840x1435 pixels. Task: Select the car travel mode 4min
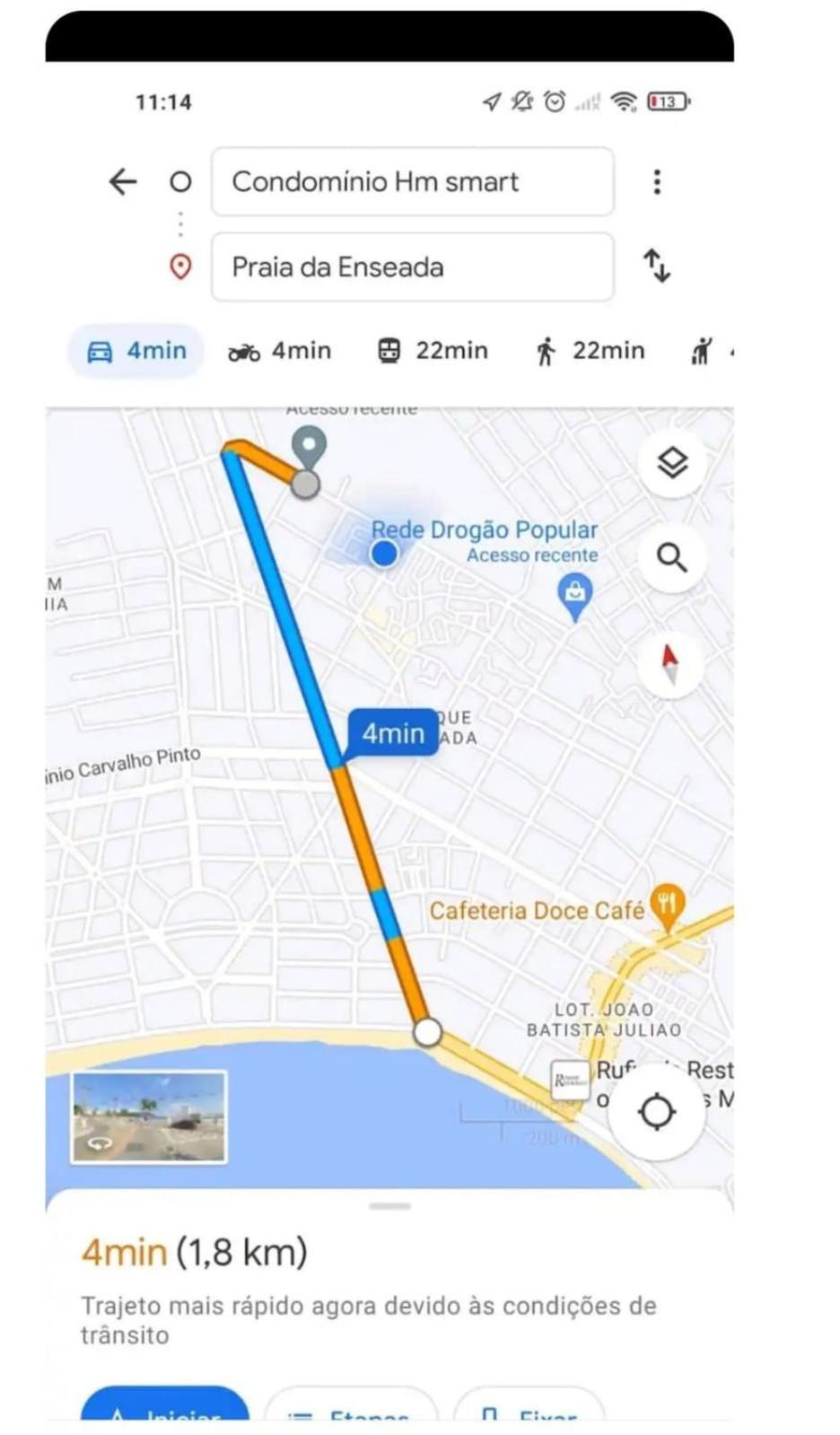(136, 351)
